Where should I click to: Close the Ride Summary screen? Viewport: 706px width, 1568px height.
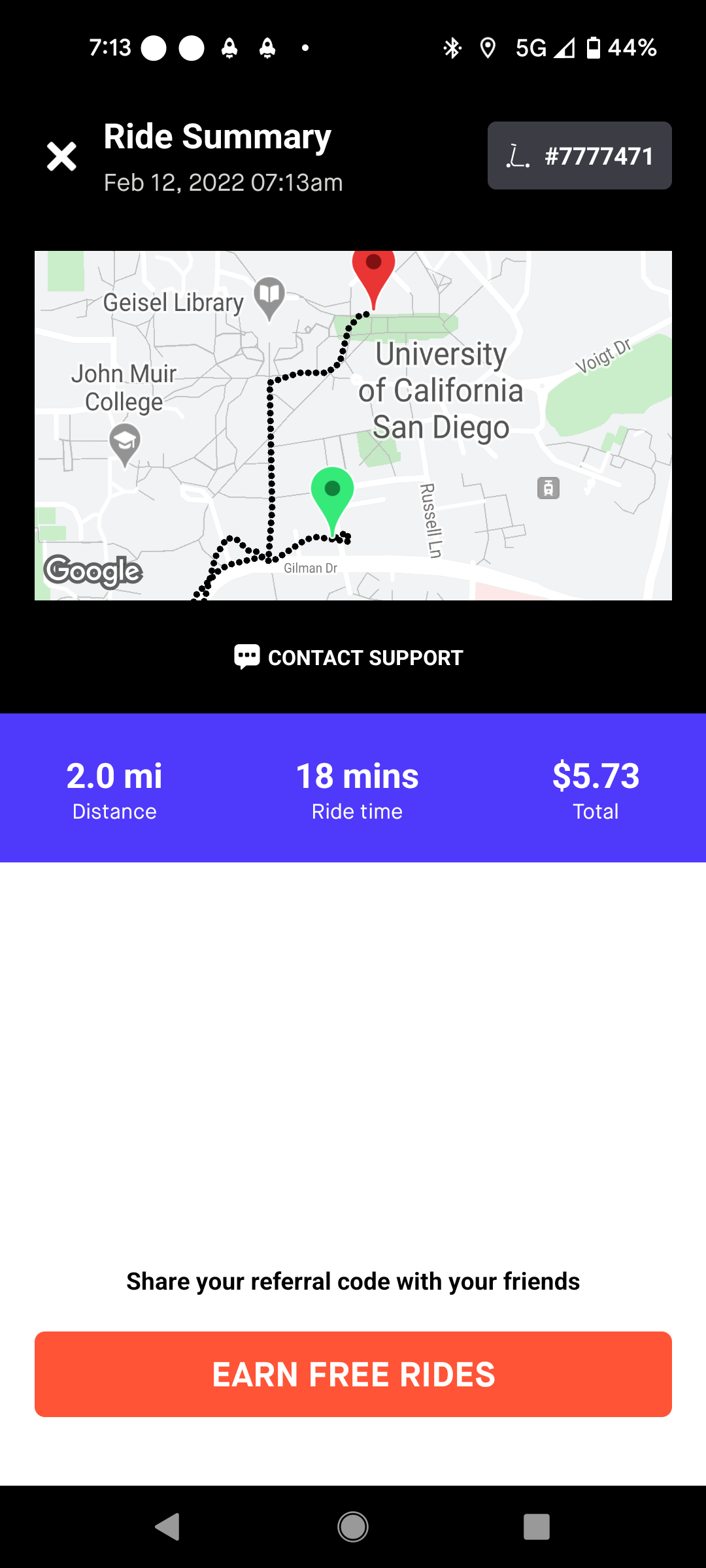point(61,157)
